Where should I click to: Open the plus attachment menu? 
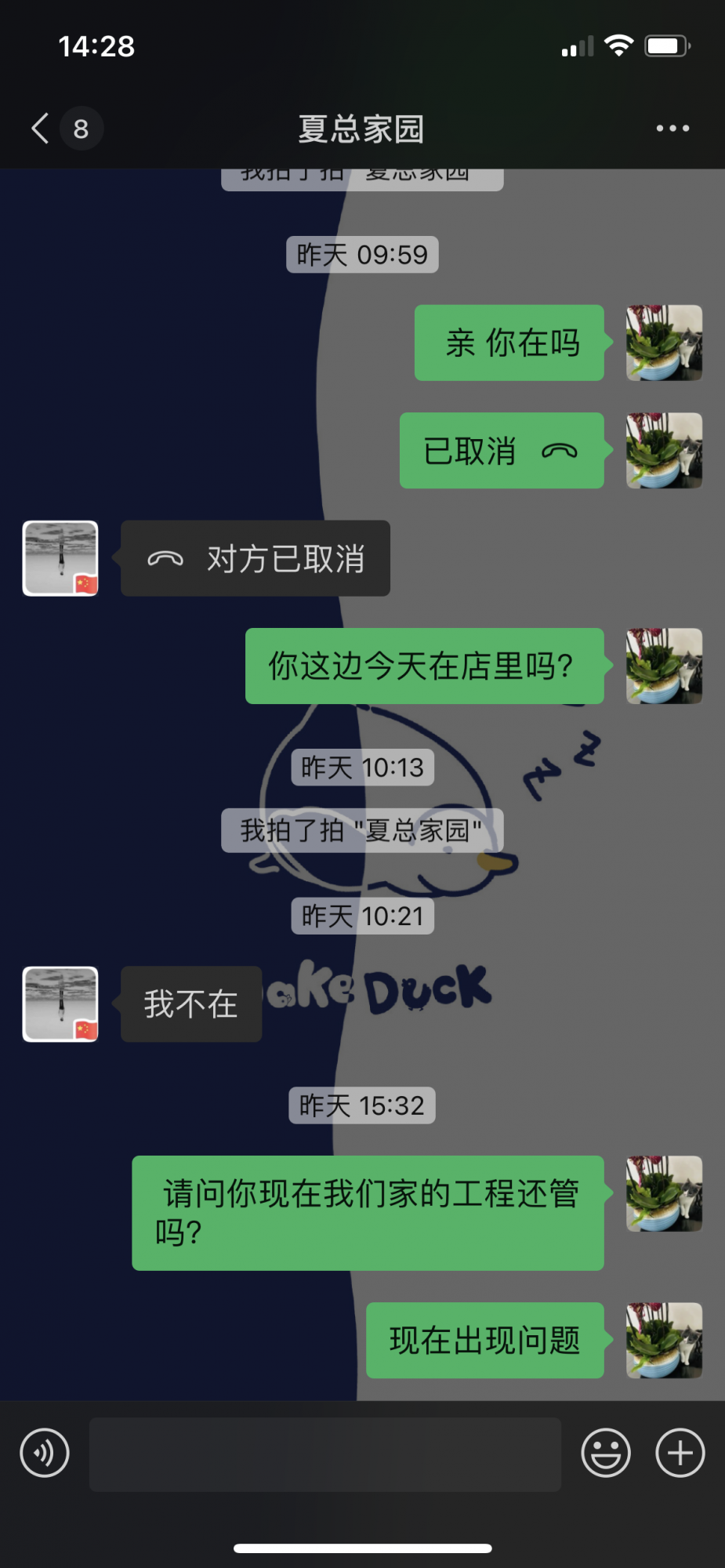[x=680, y=1453]
